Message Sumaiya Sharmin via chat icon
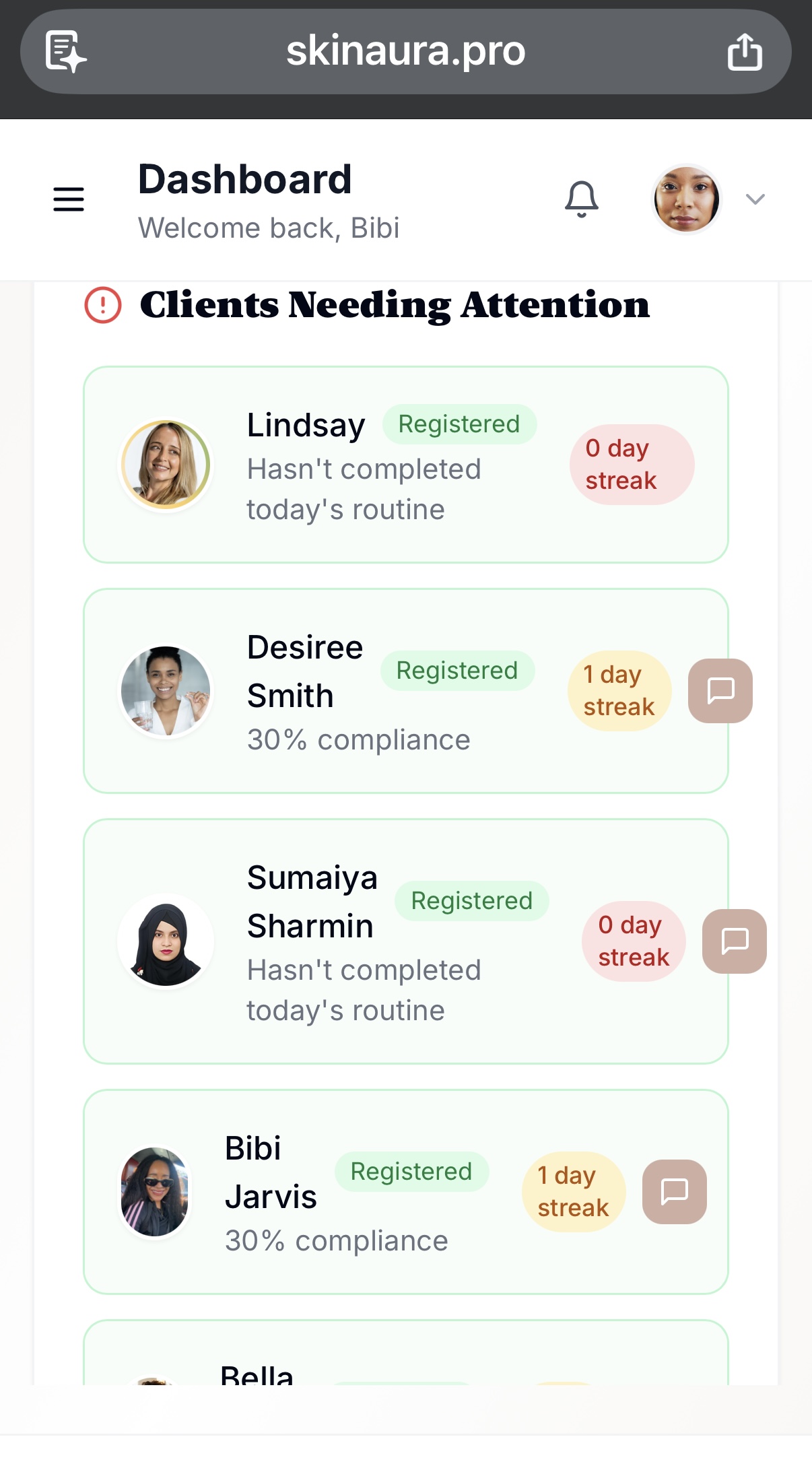The width and height of the screenshot is (812, 1470). coord(734,941)
